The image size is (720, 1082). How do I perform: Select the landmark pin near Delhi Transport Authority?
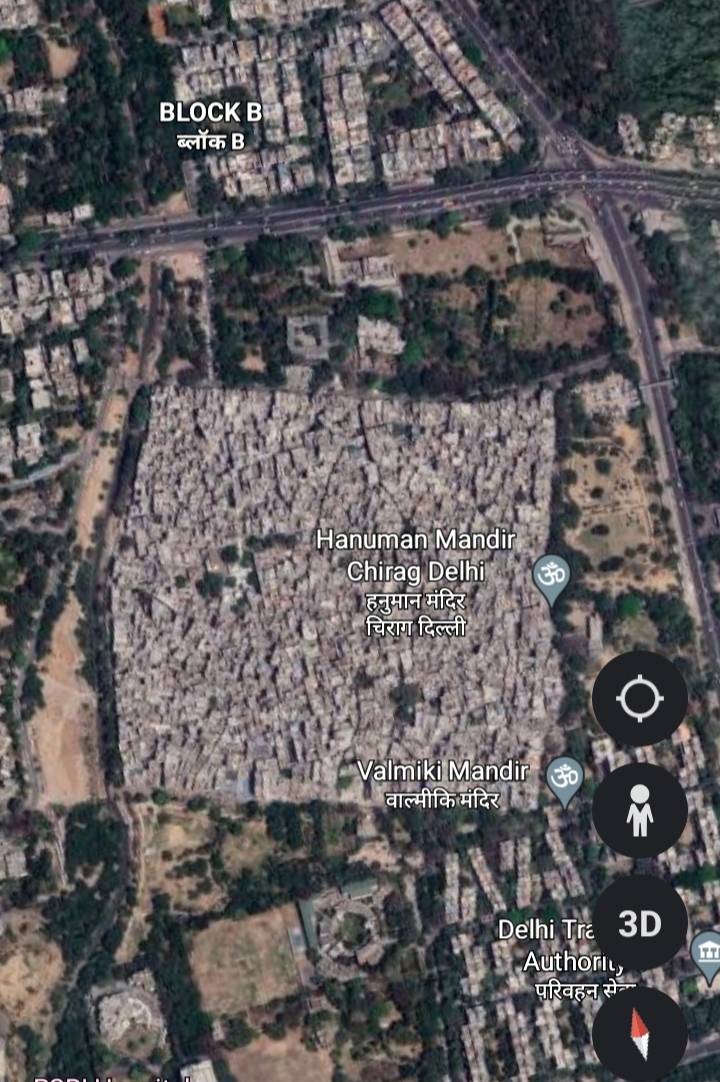pyautogui.click(x=708, y=948)
